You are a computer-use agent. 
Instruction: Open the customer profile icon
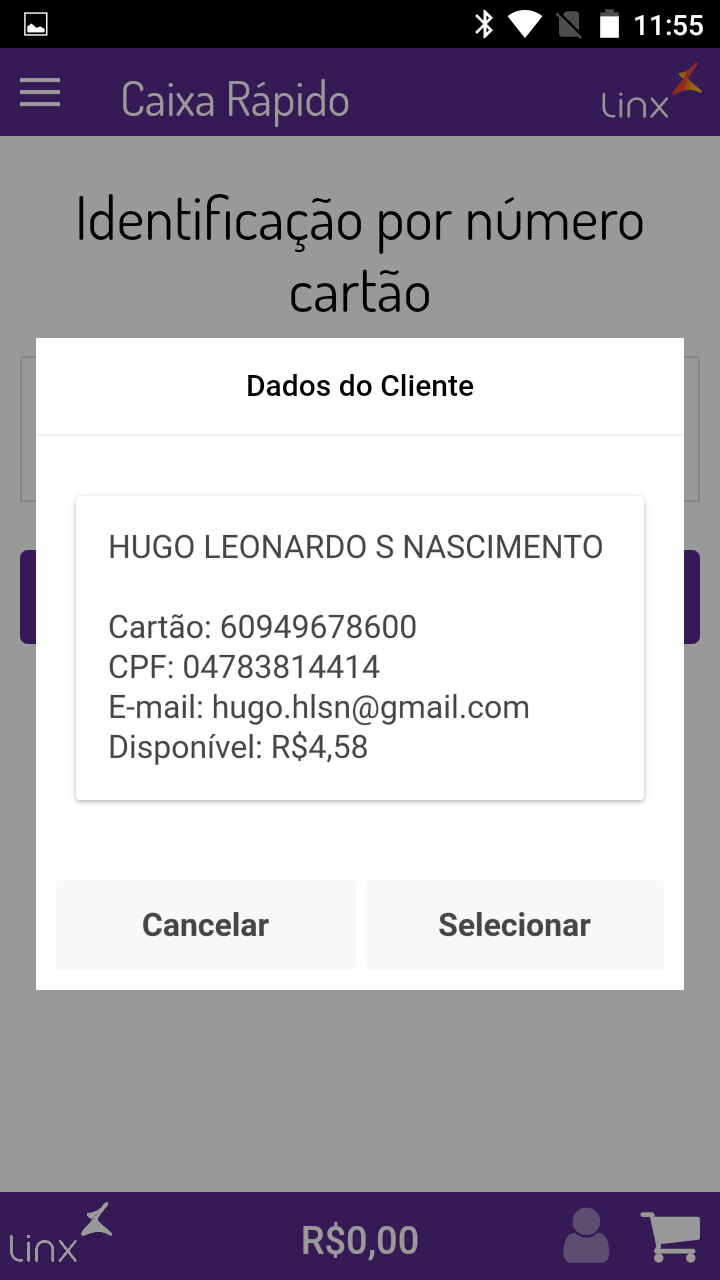(x=586, y=1236)
